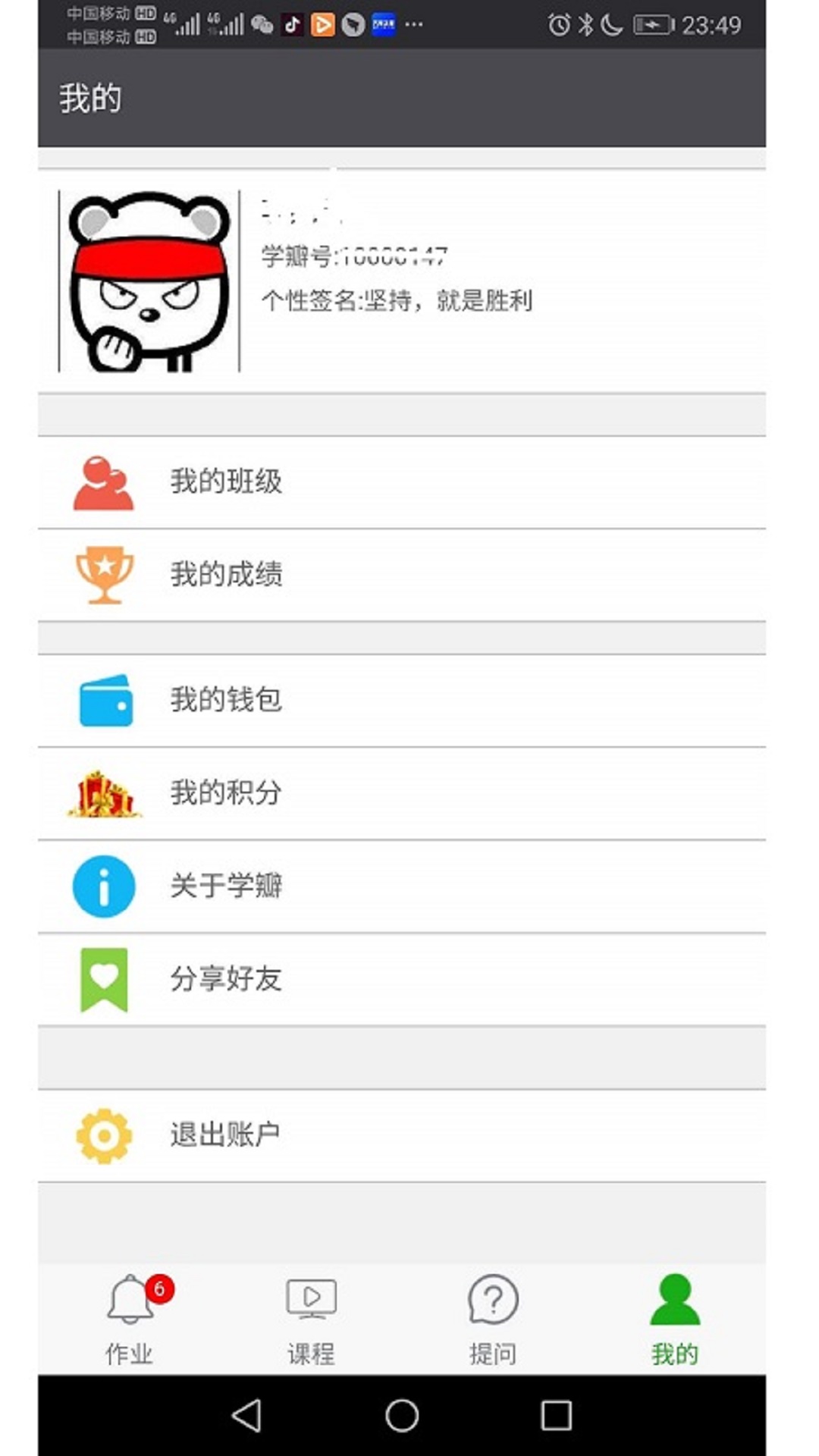Open 我的班级 (My Class)

click(226, 482)
